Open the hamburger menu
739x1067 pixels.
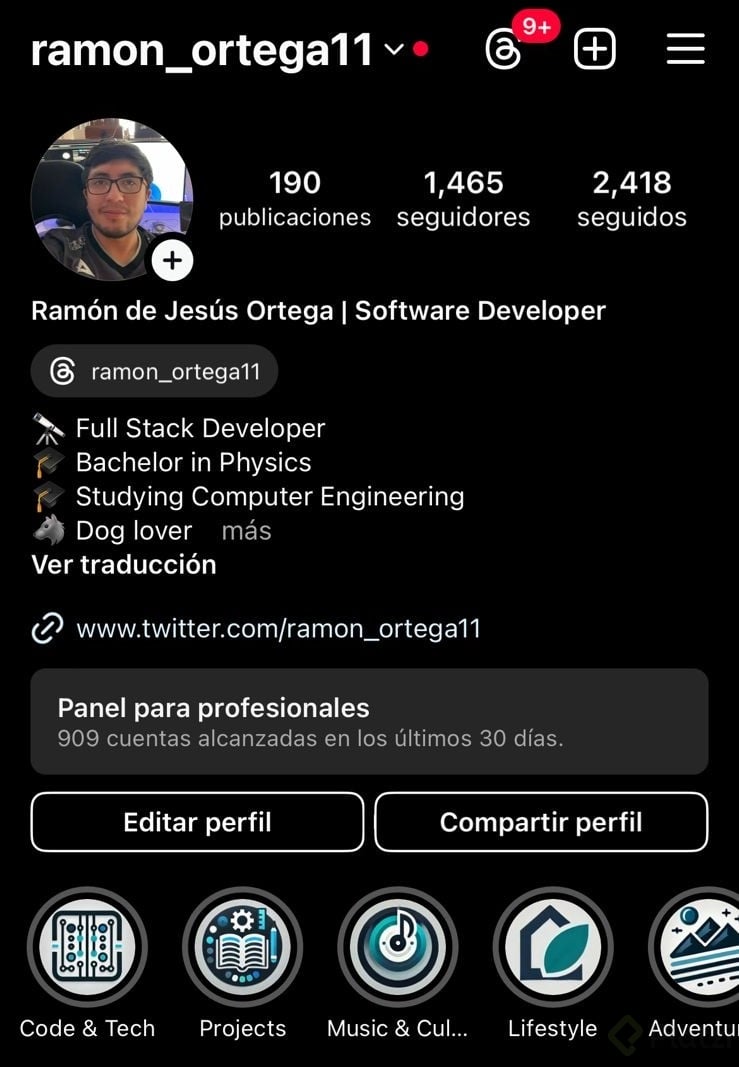point(685,49)
